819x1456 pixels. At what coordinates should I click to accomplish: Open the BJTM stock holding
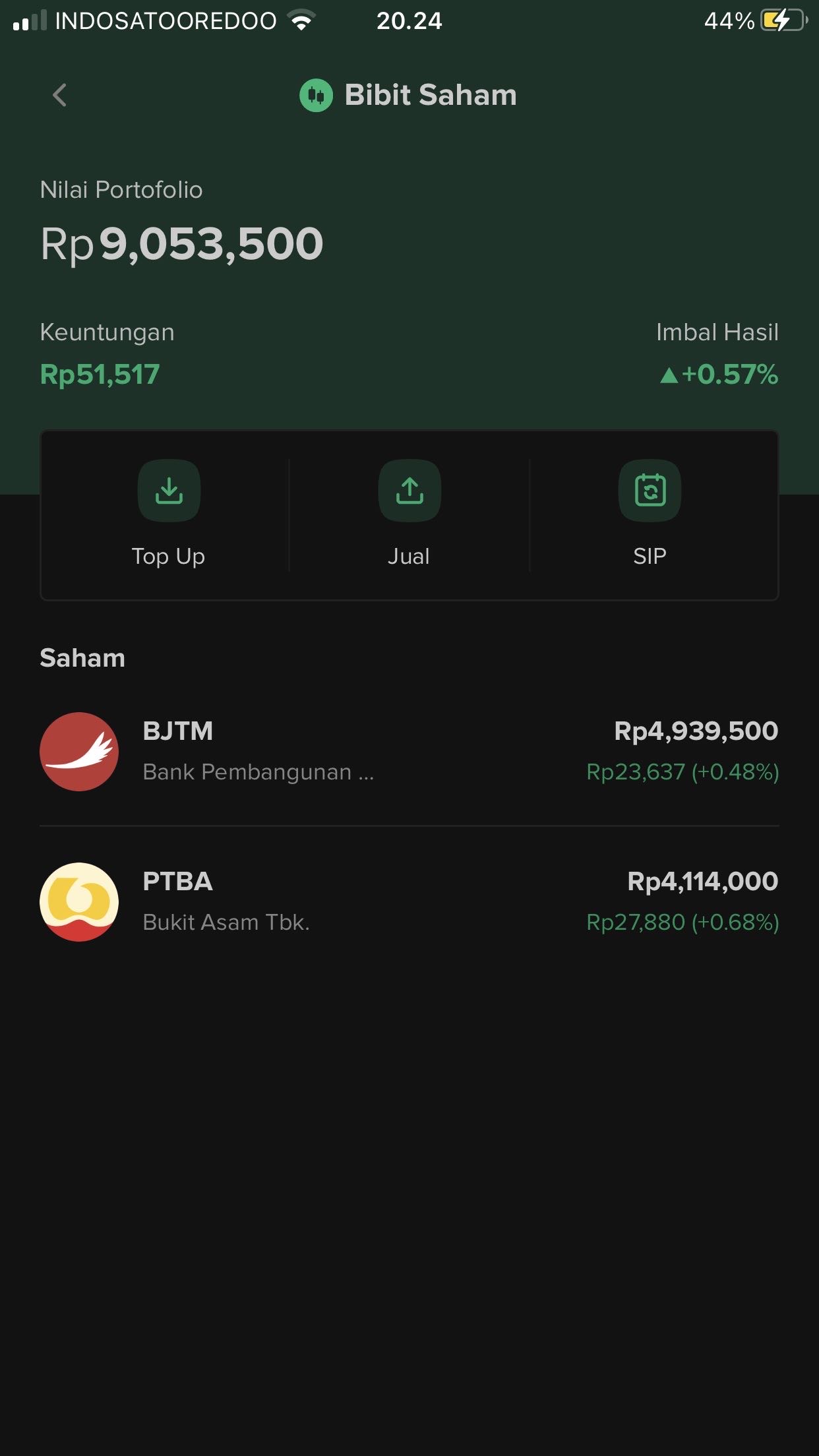click(409, 752)
